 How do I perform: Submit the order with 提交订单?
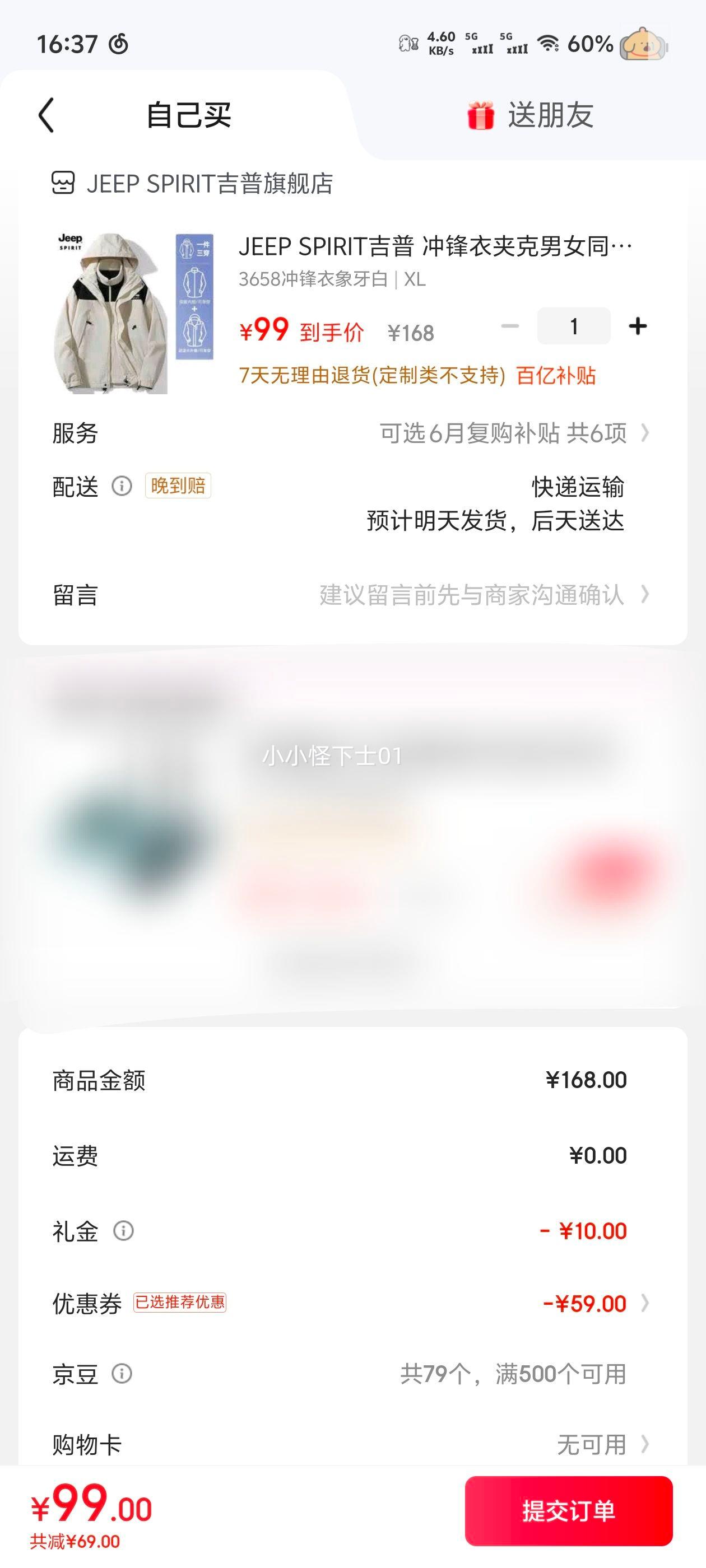click(x=568, y=1511)
